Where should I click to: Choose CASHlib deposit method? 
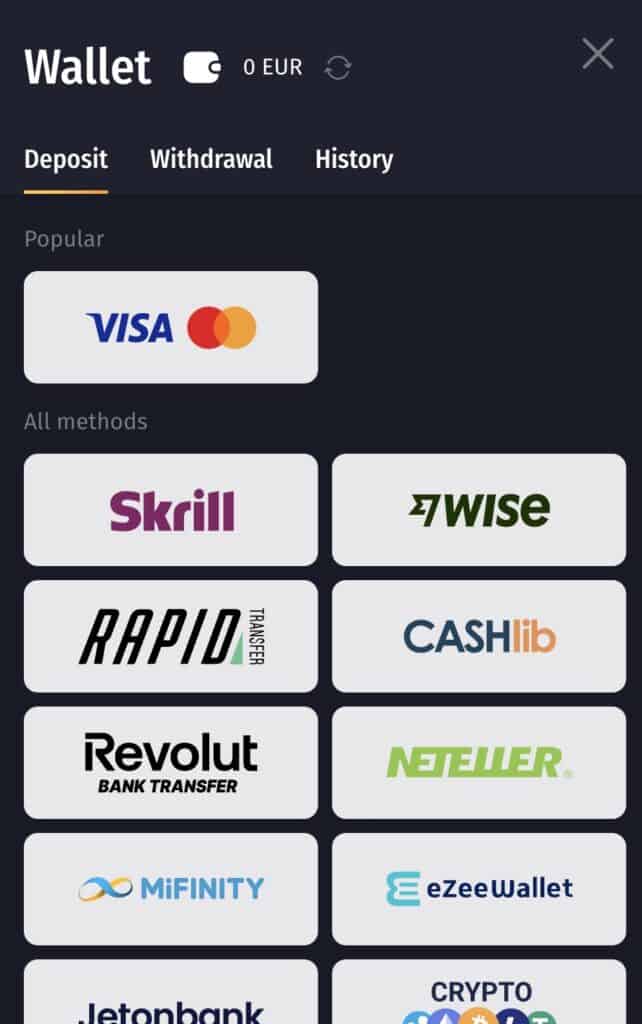[479, 636]
